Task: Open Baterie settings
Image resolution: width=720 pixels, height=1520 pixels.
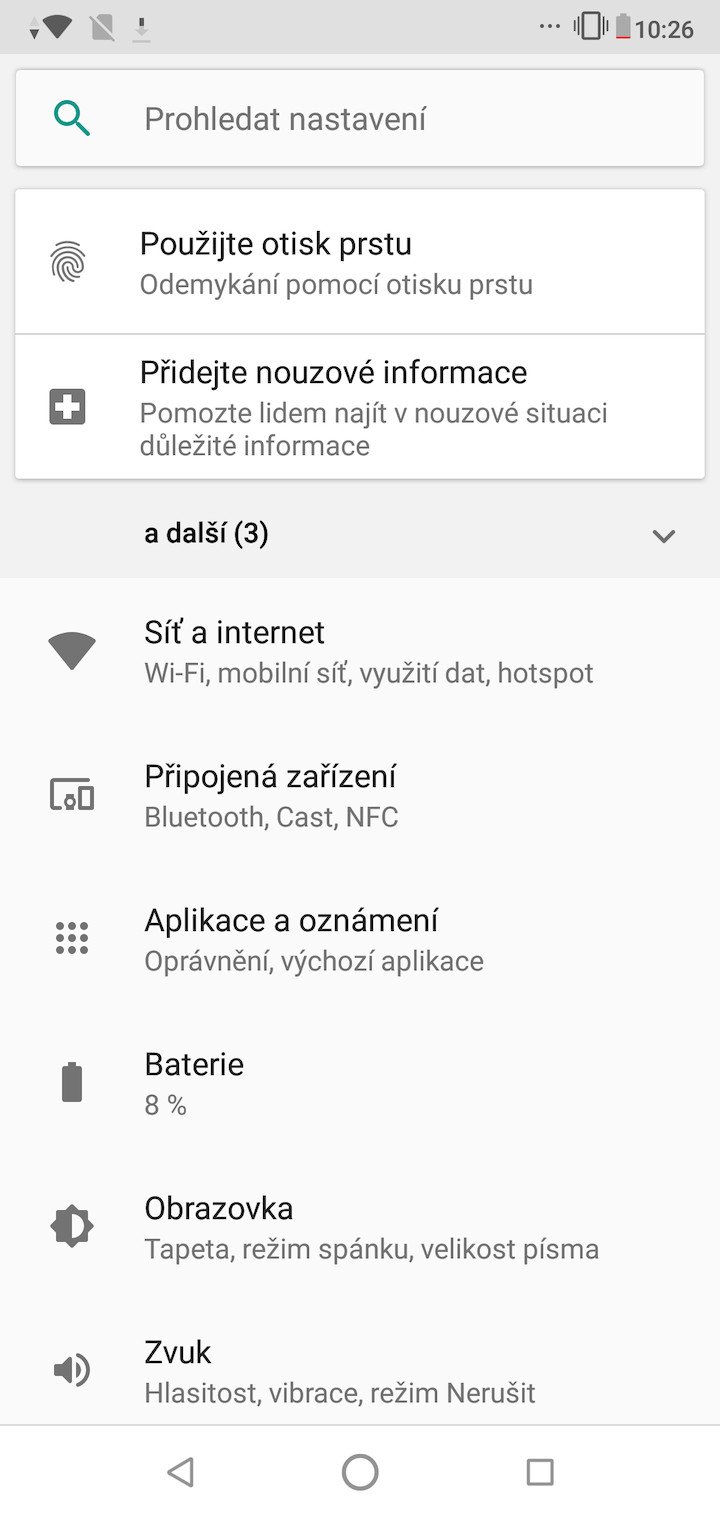Action: [x=360, y=1083]
